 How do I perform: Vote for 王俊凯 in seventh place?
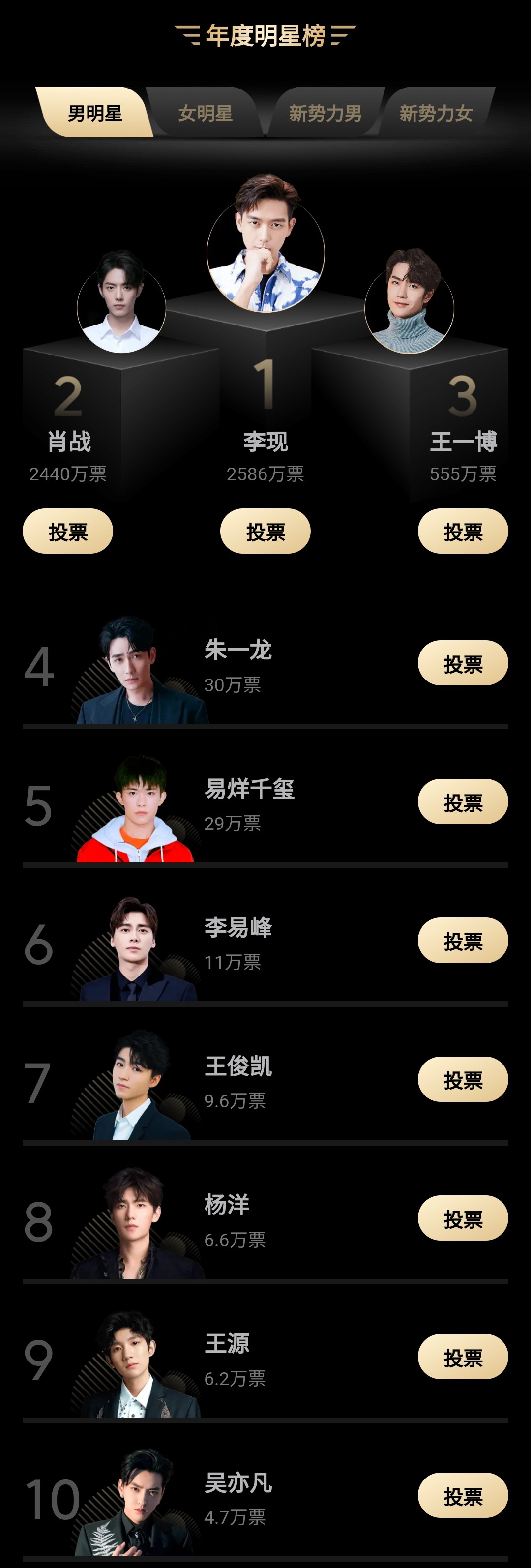[x=463, y=1080]
